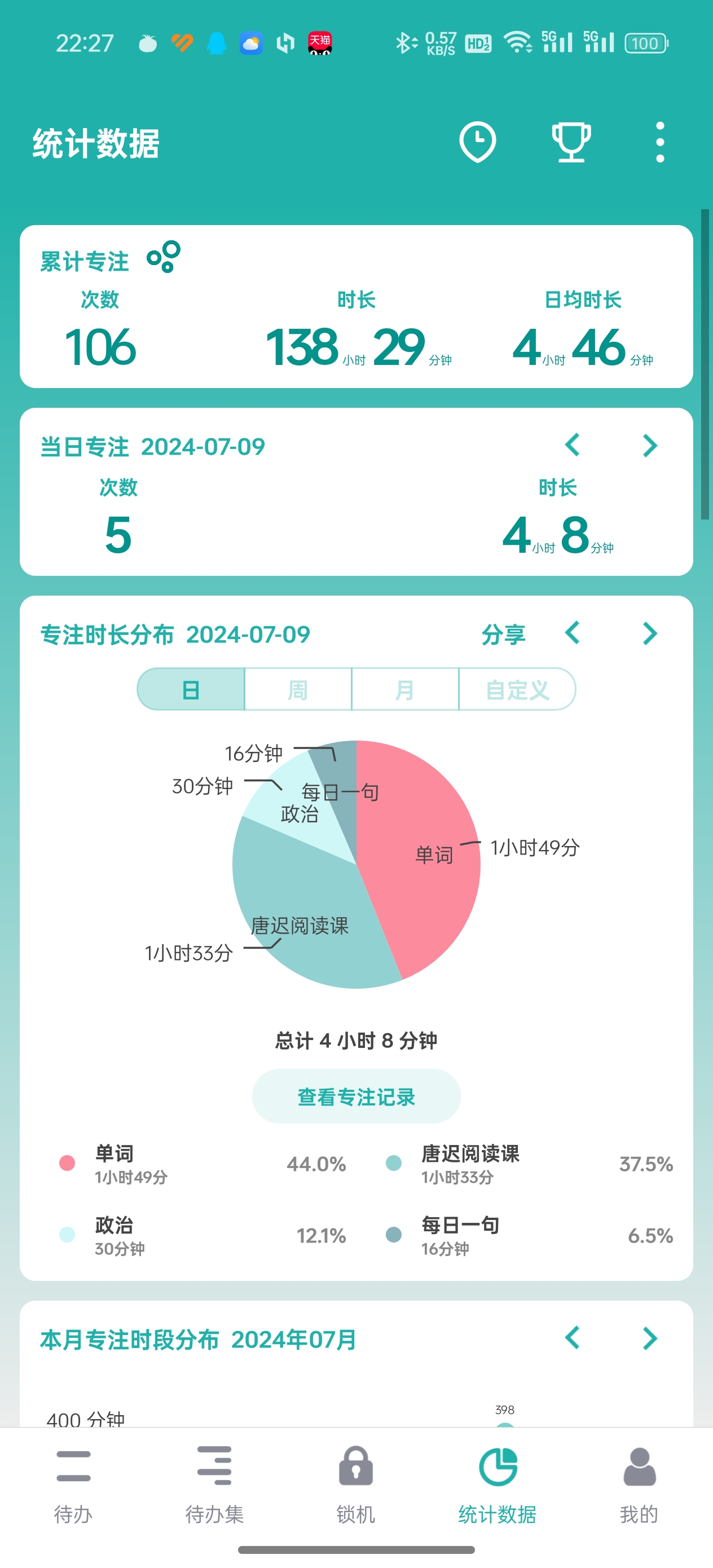Go to next month in 本月专注时段分布
The image size is (713, 1568).
650,1338
